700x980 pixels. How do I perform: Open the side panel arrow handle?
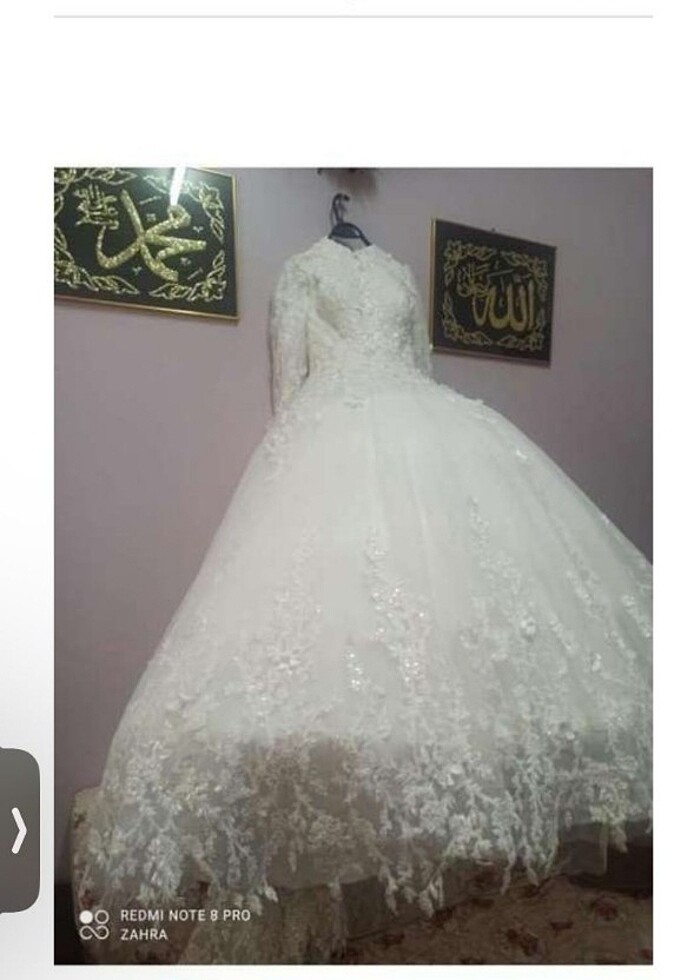coord(19,830)
